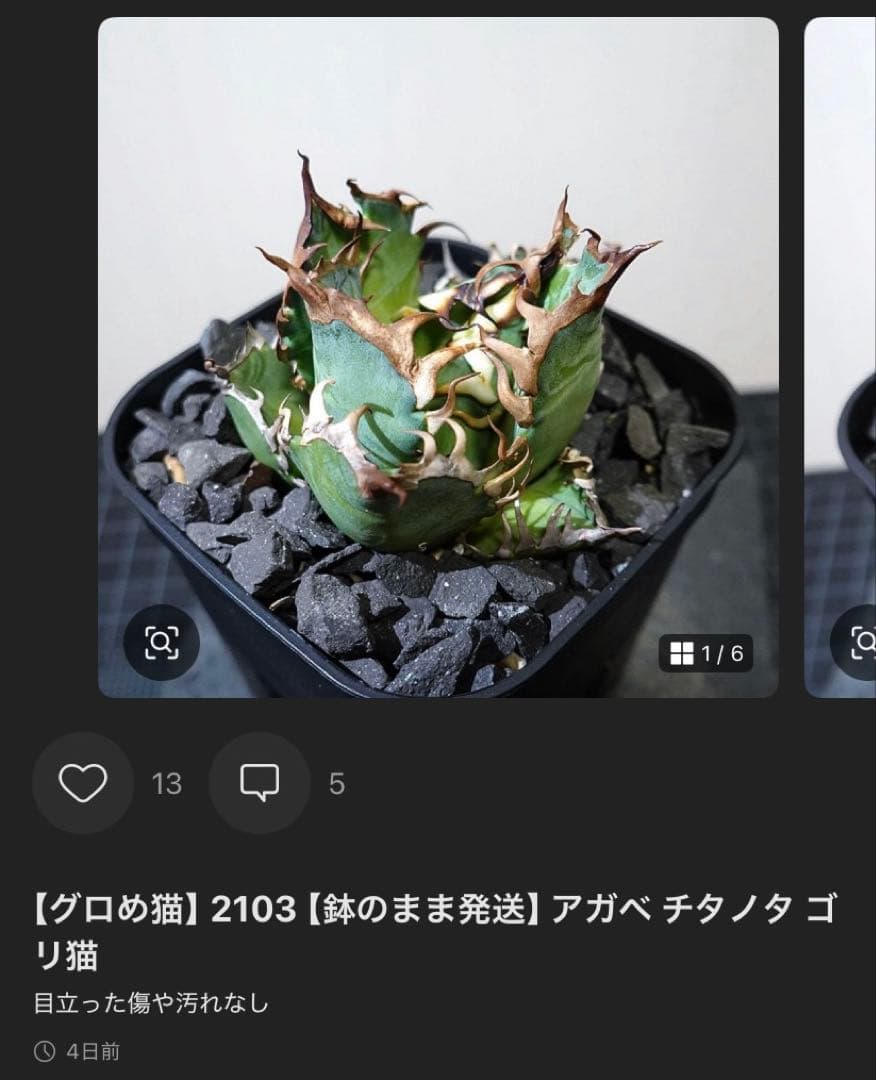Screen dimensions: 876x1080
Task: Tap the like count 13
Action: [x=167, y=784]
